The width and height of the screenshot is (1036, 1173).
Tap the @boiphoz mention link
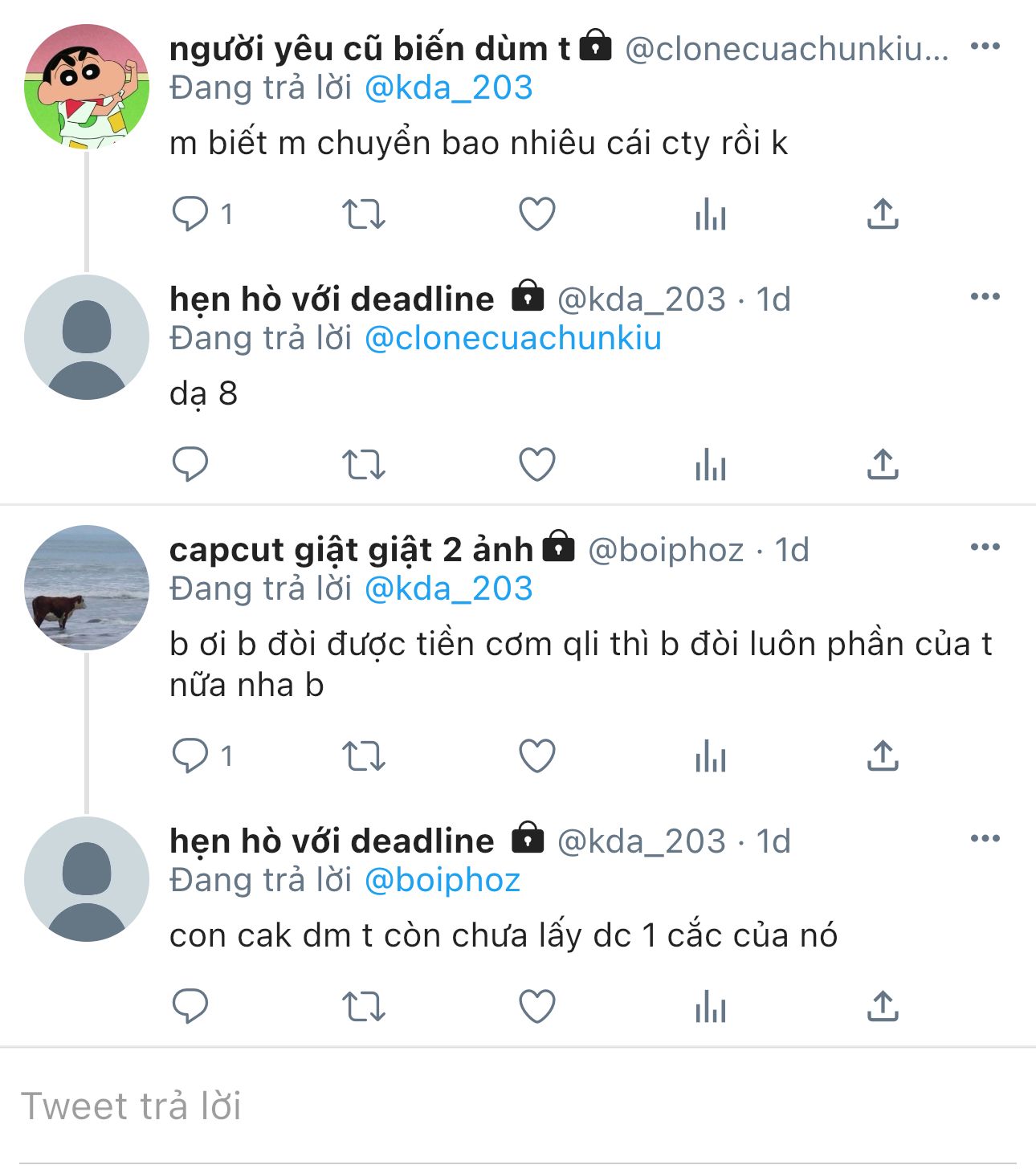(443, 880)
